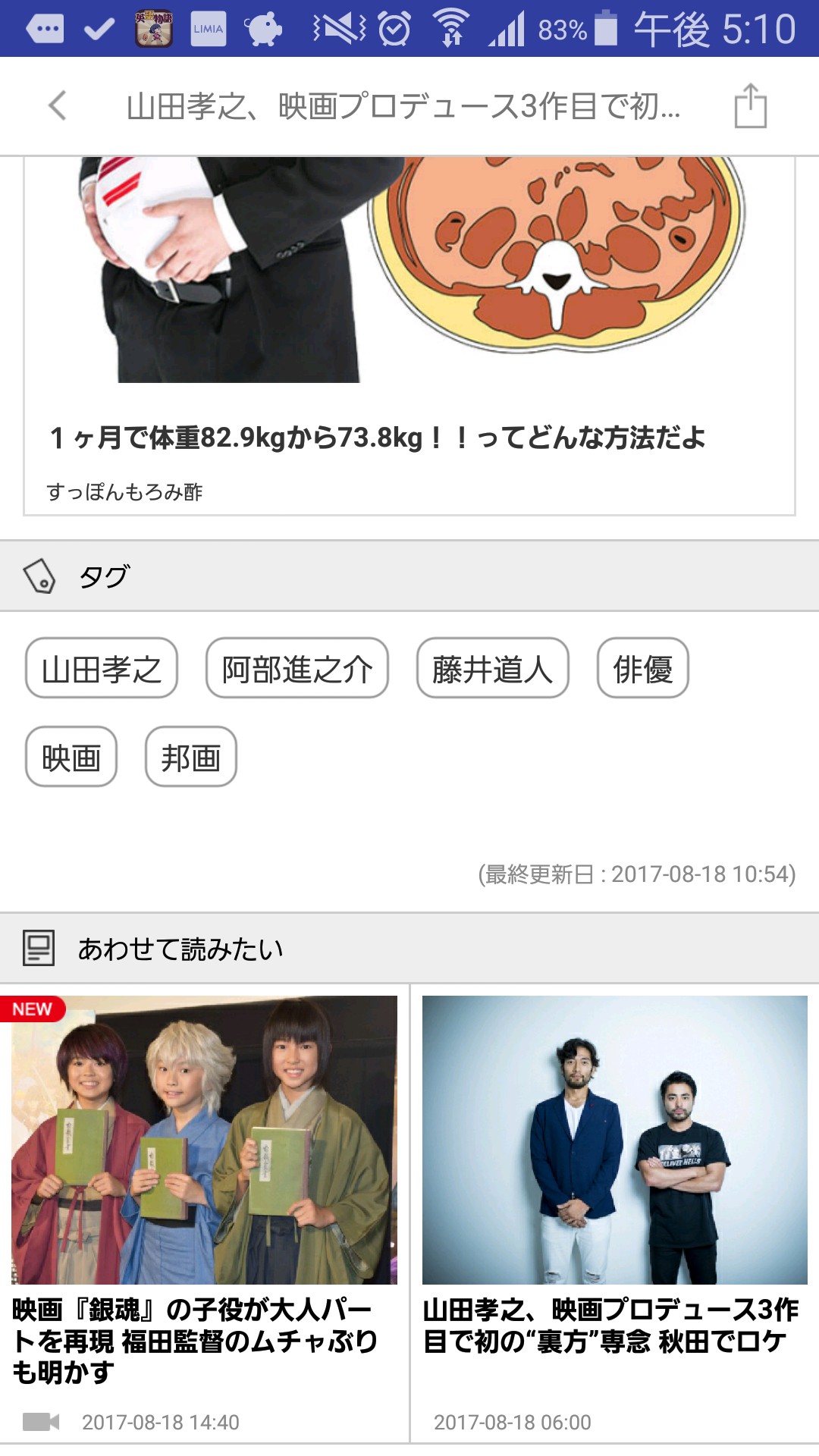Select the 山田孝之 tag
This screenshot has width=819, height=1456.
pos(102,667)
